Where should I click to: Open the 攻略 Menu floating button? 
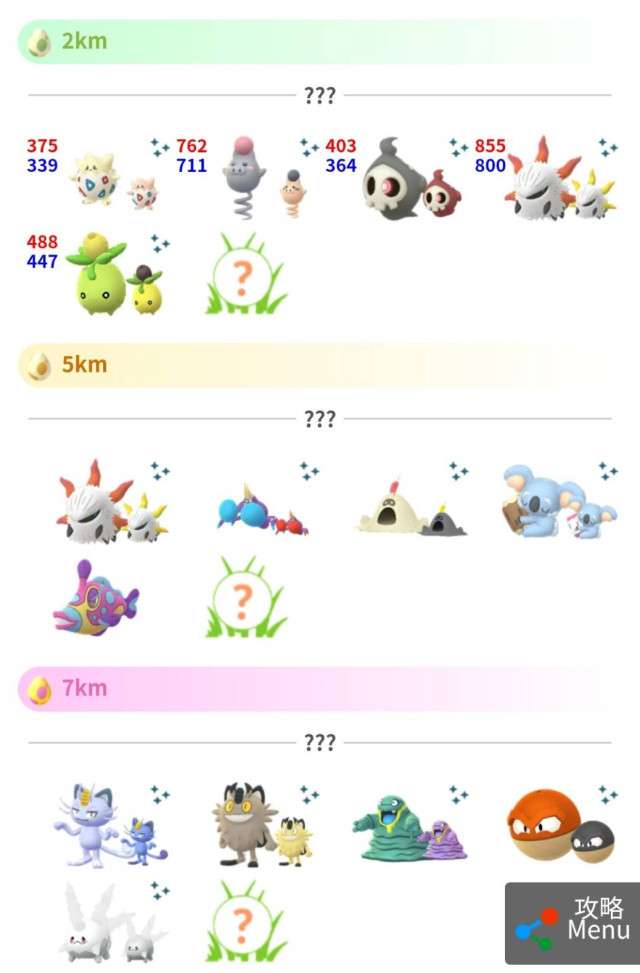point(571,921)
